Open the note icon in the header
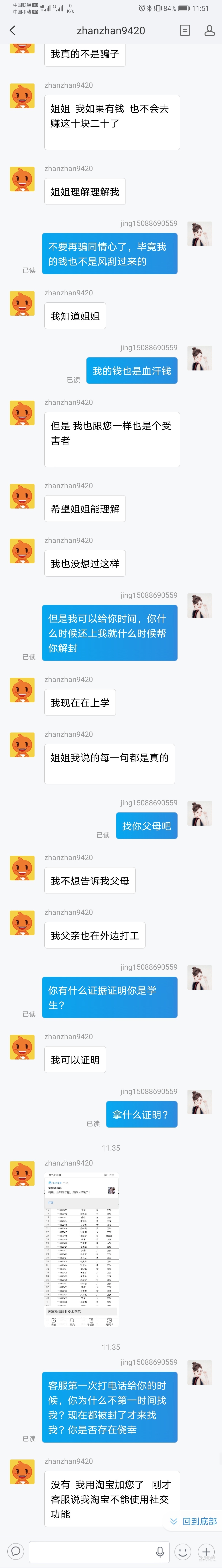 coord(185,30)
